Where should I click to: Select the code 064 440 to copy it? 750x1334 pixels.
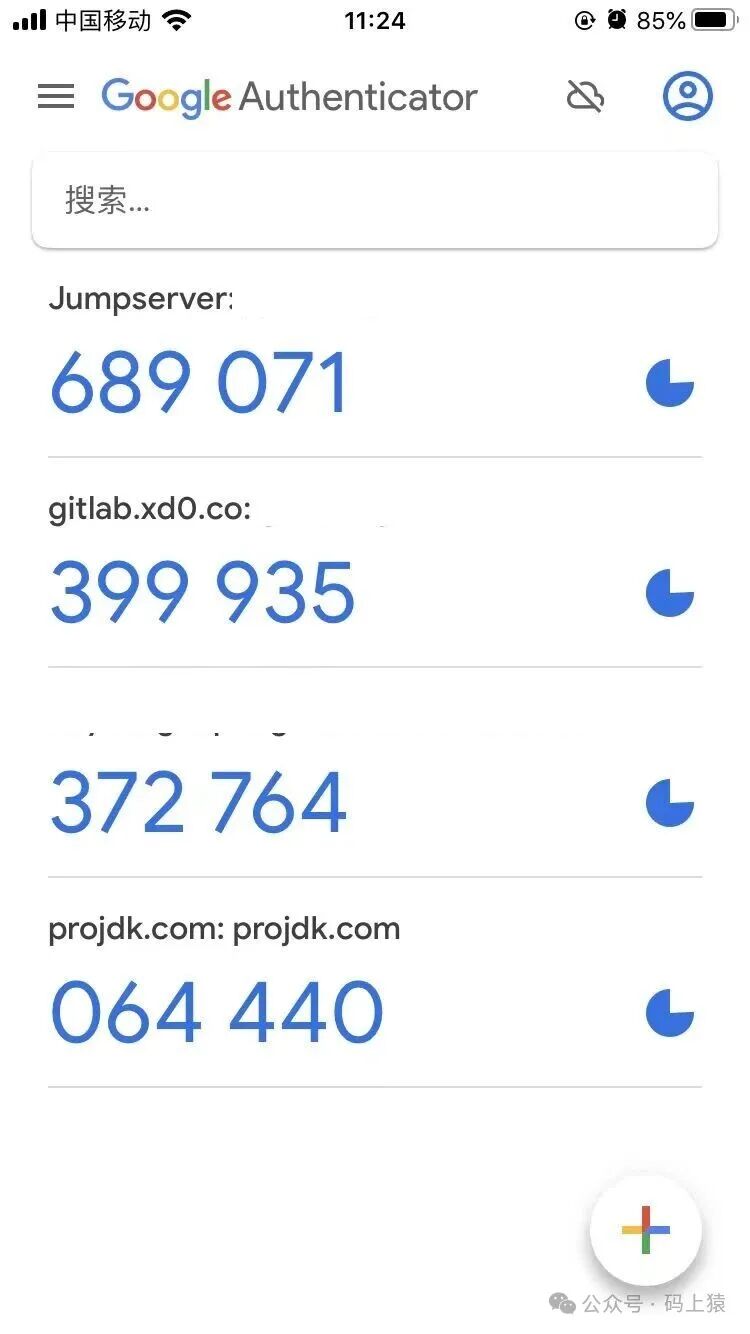click(215, 1013)
